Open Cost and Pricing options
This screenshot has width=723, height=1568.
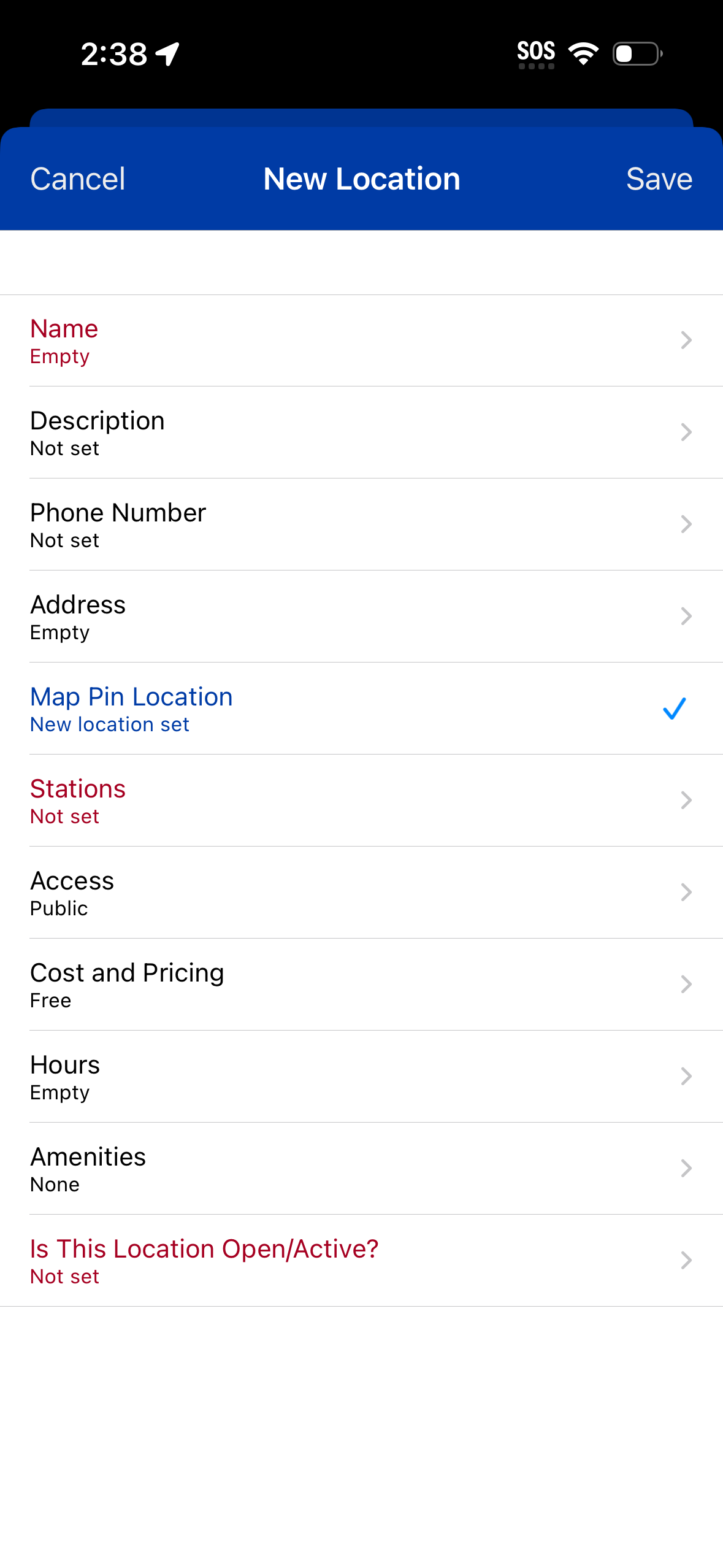coord(361,985)
